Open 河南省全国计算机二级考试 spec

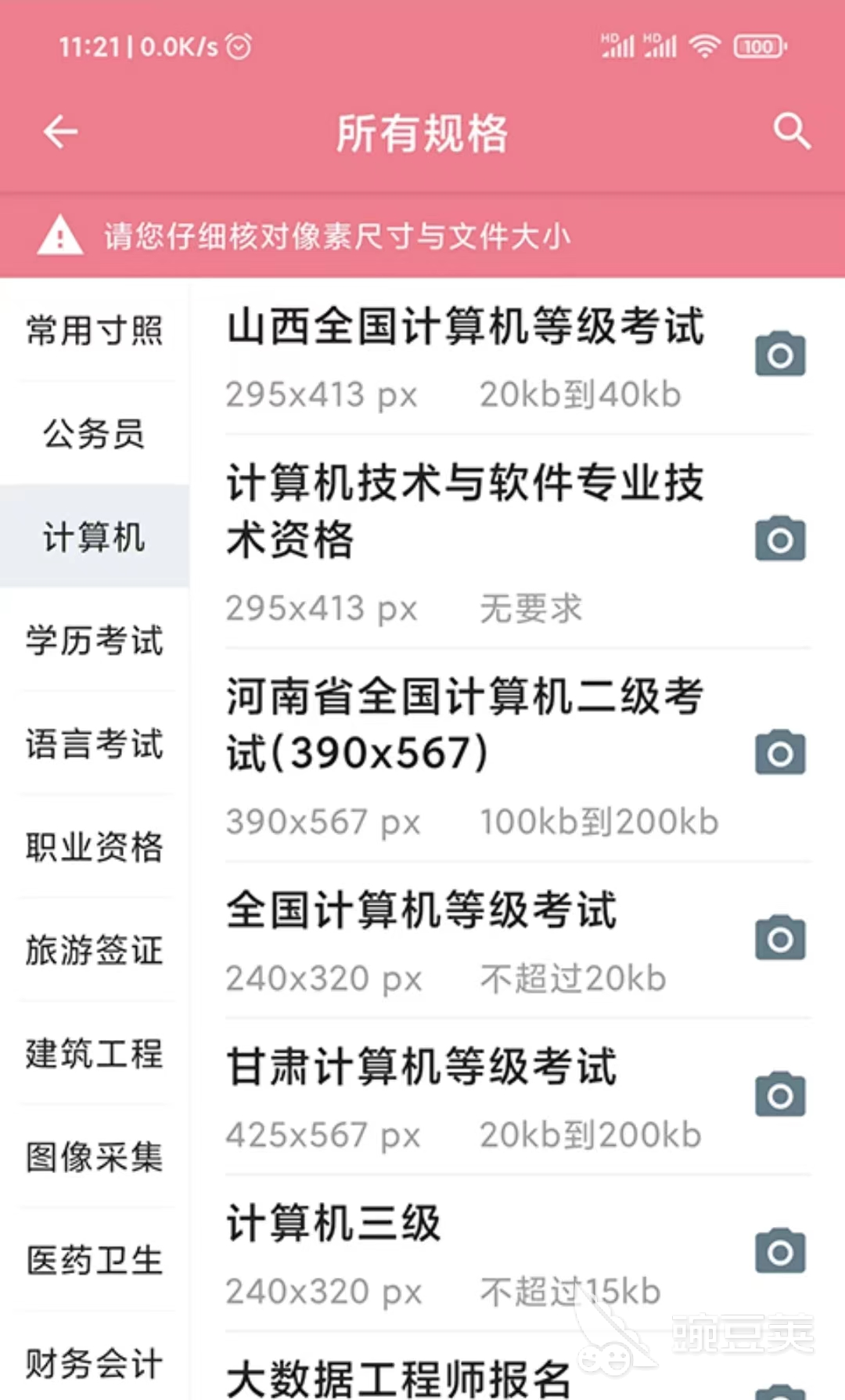coord(518,755)
